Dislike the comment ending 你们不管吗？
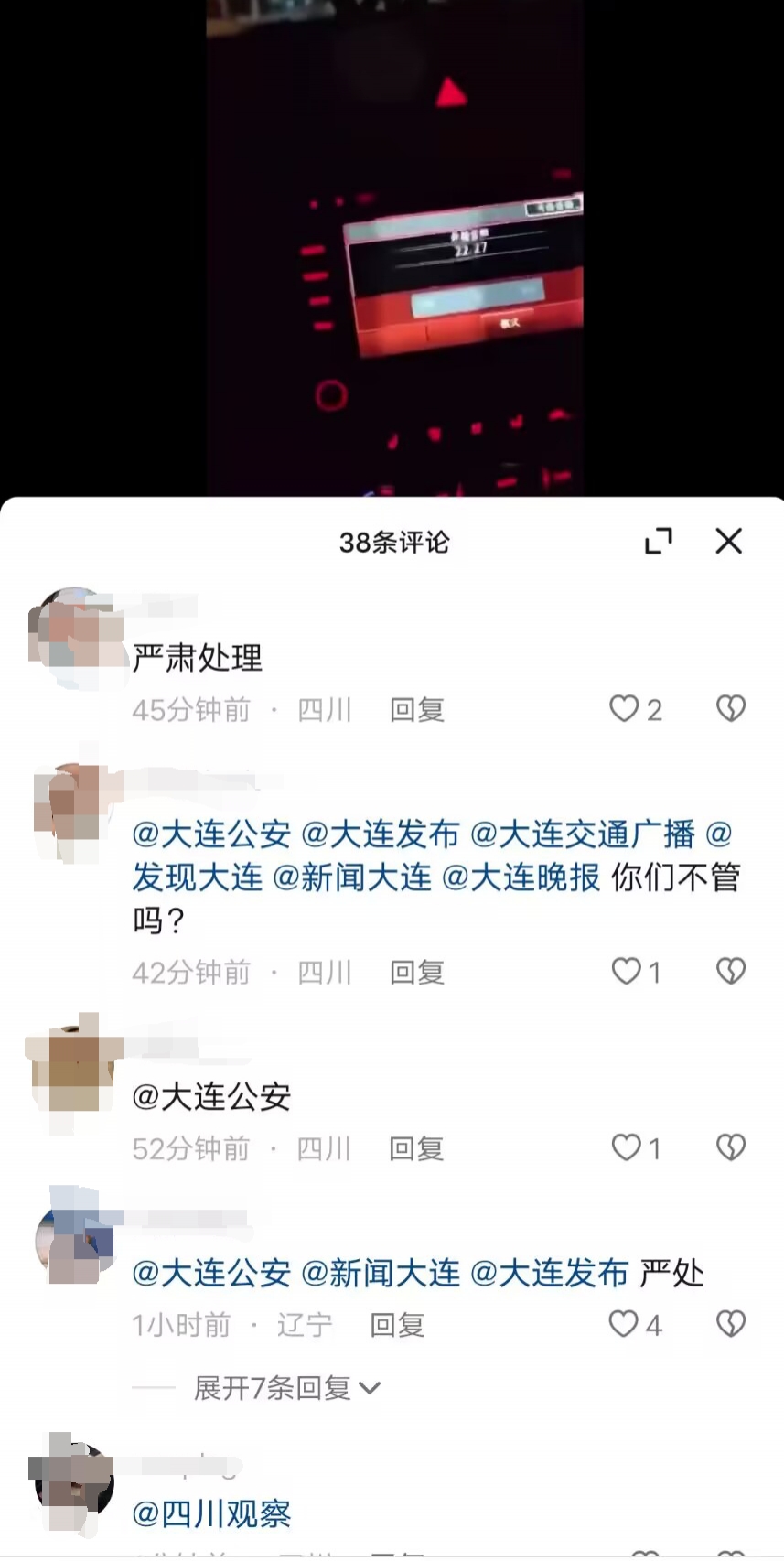Screen dimensions: 784x1561 coord(731,971)
